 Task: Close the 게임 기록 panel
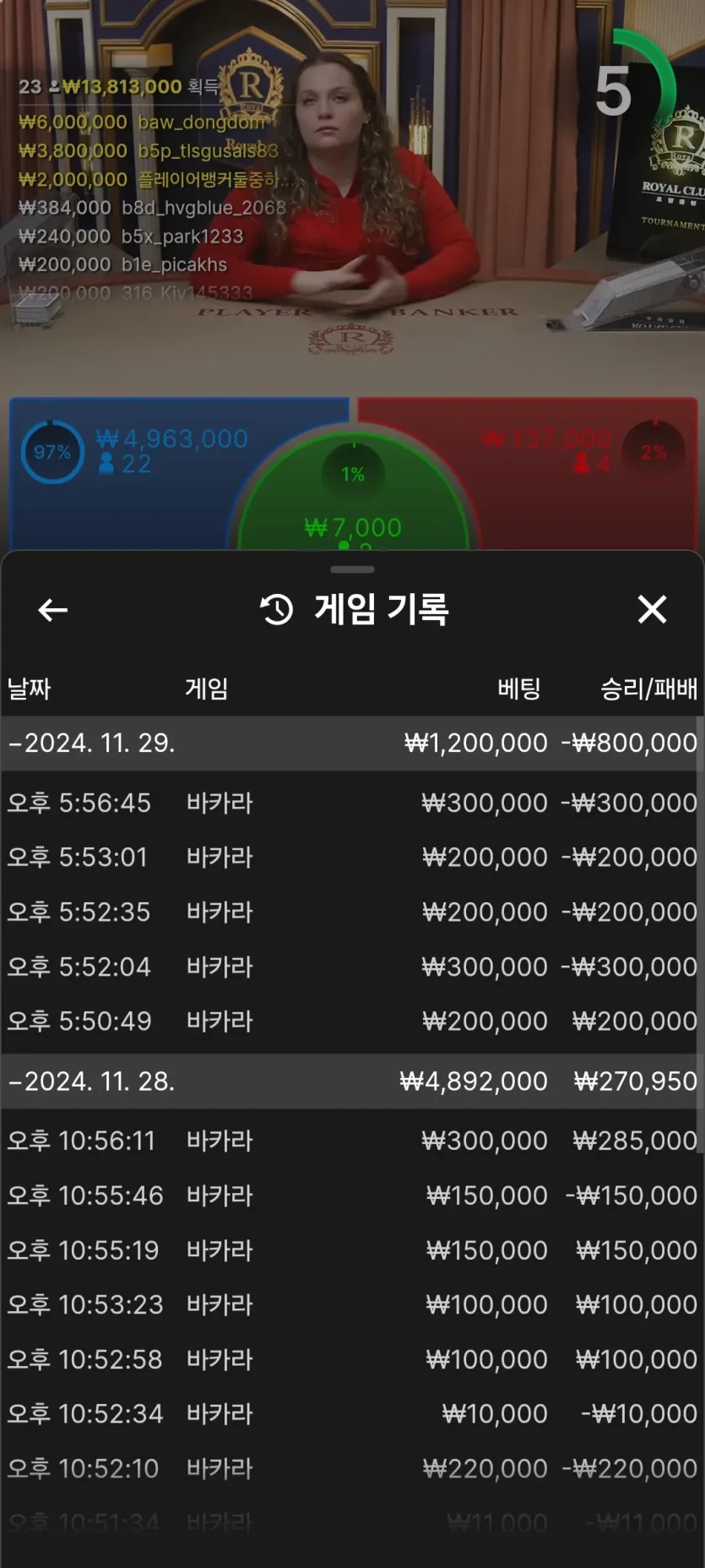tap(652, 609)
